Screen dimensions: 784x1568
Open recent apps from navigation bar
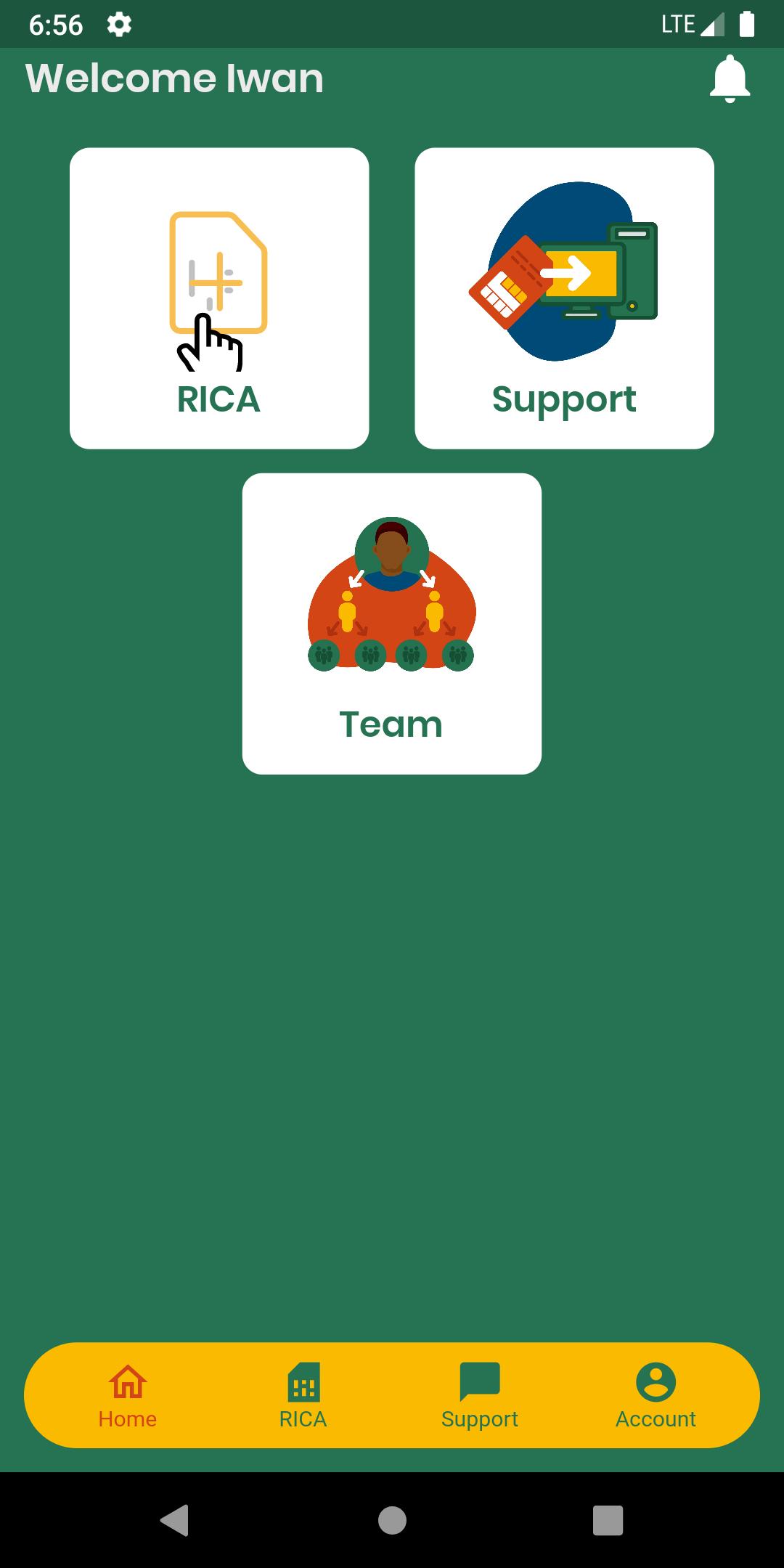(x=608, y=1520)
